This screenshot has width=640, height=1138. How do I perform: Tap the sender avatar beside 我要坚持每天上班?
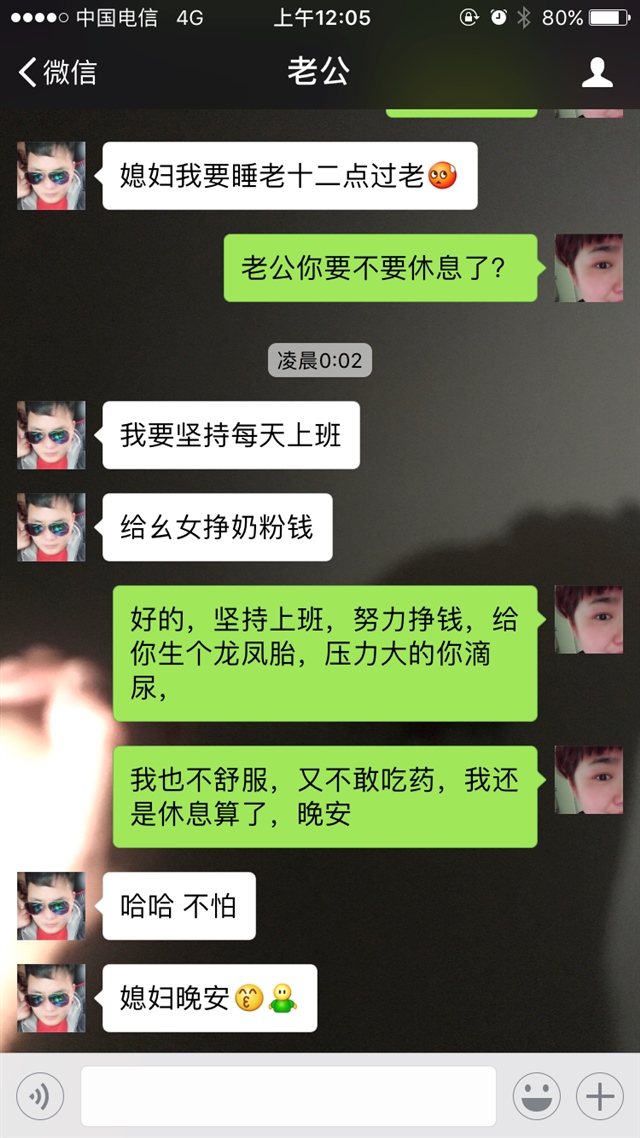[x=51, y=435]
